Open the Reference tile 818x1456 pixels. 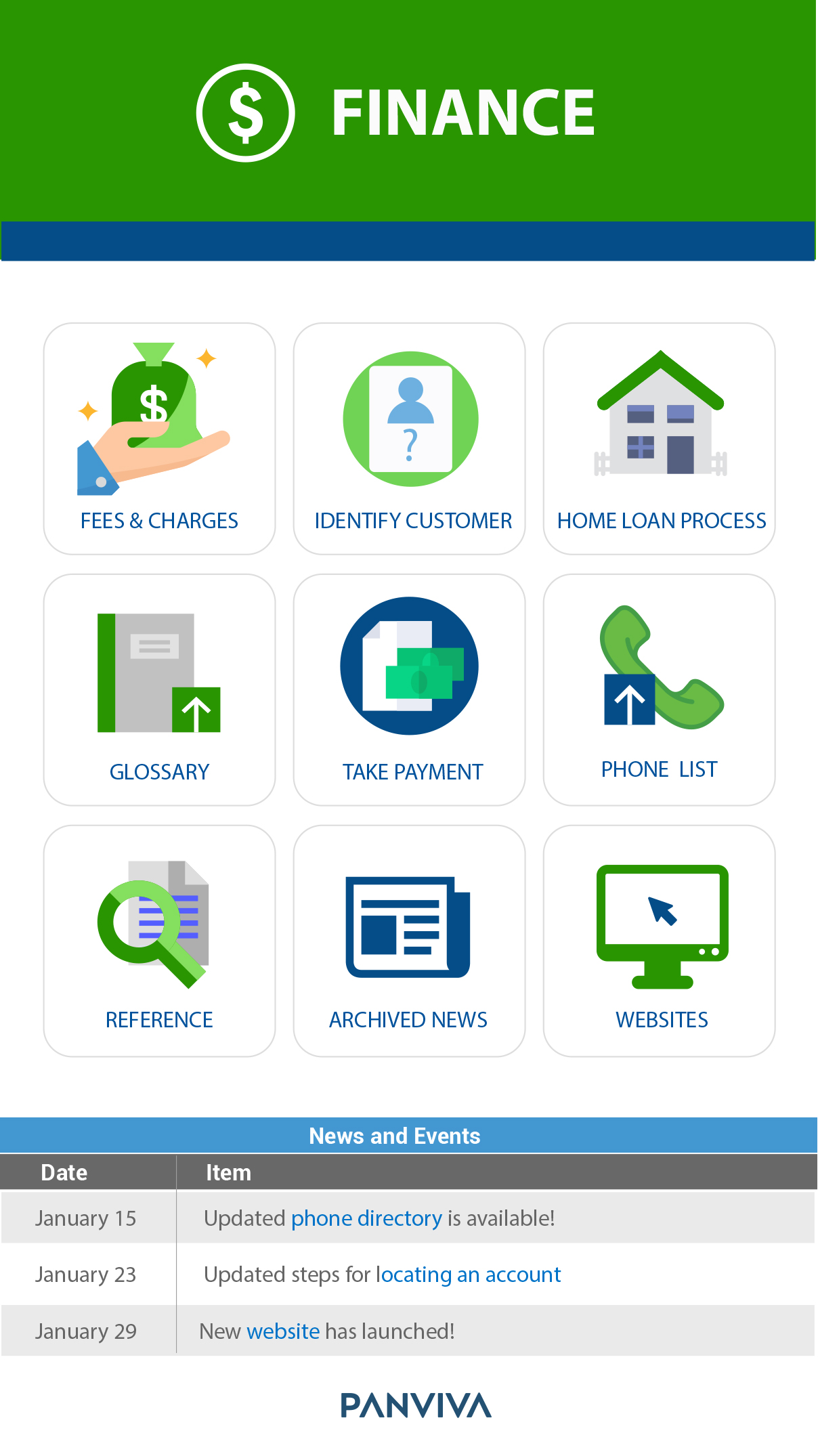tap(159, 940)
